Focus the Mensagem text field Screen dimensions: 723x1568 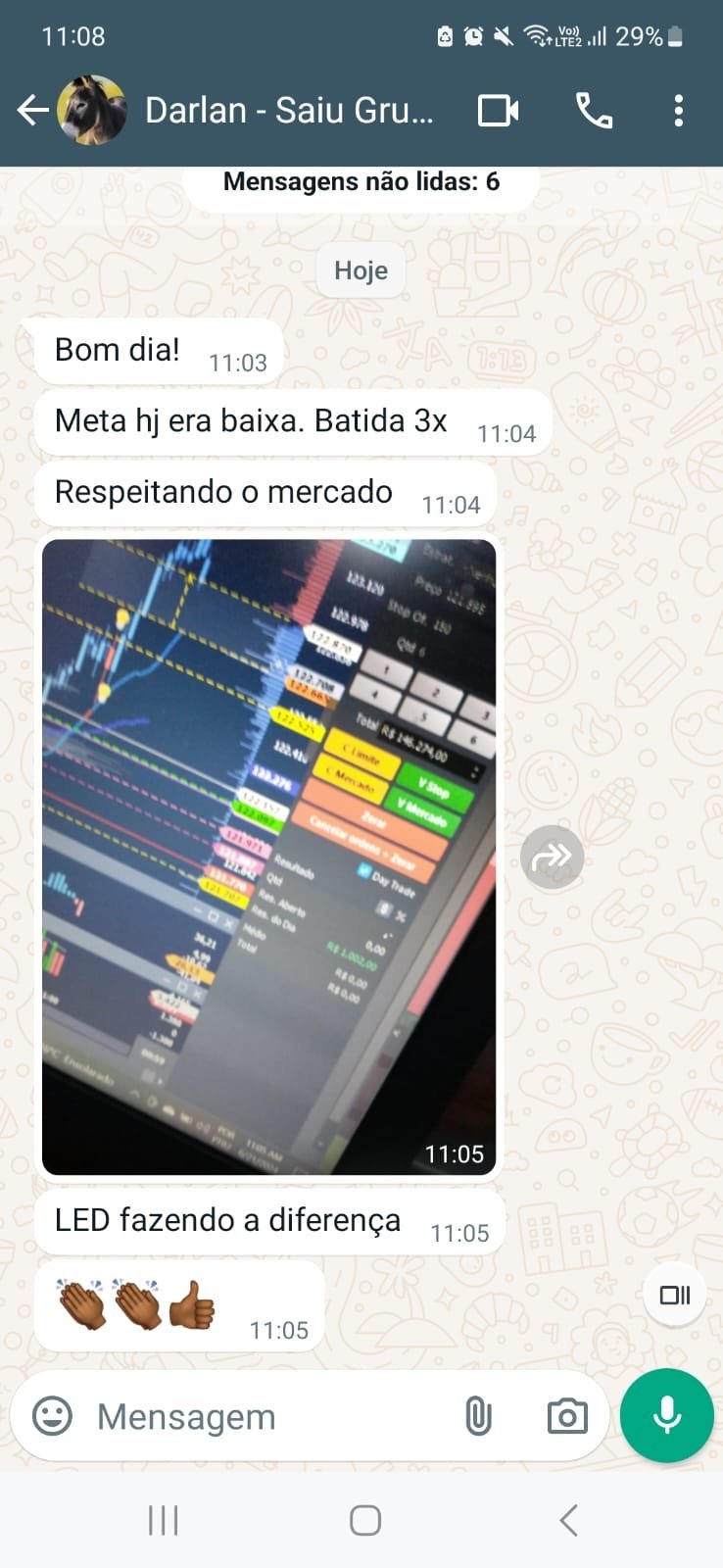click(265, 1416)
